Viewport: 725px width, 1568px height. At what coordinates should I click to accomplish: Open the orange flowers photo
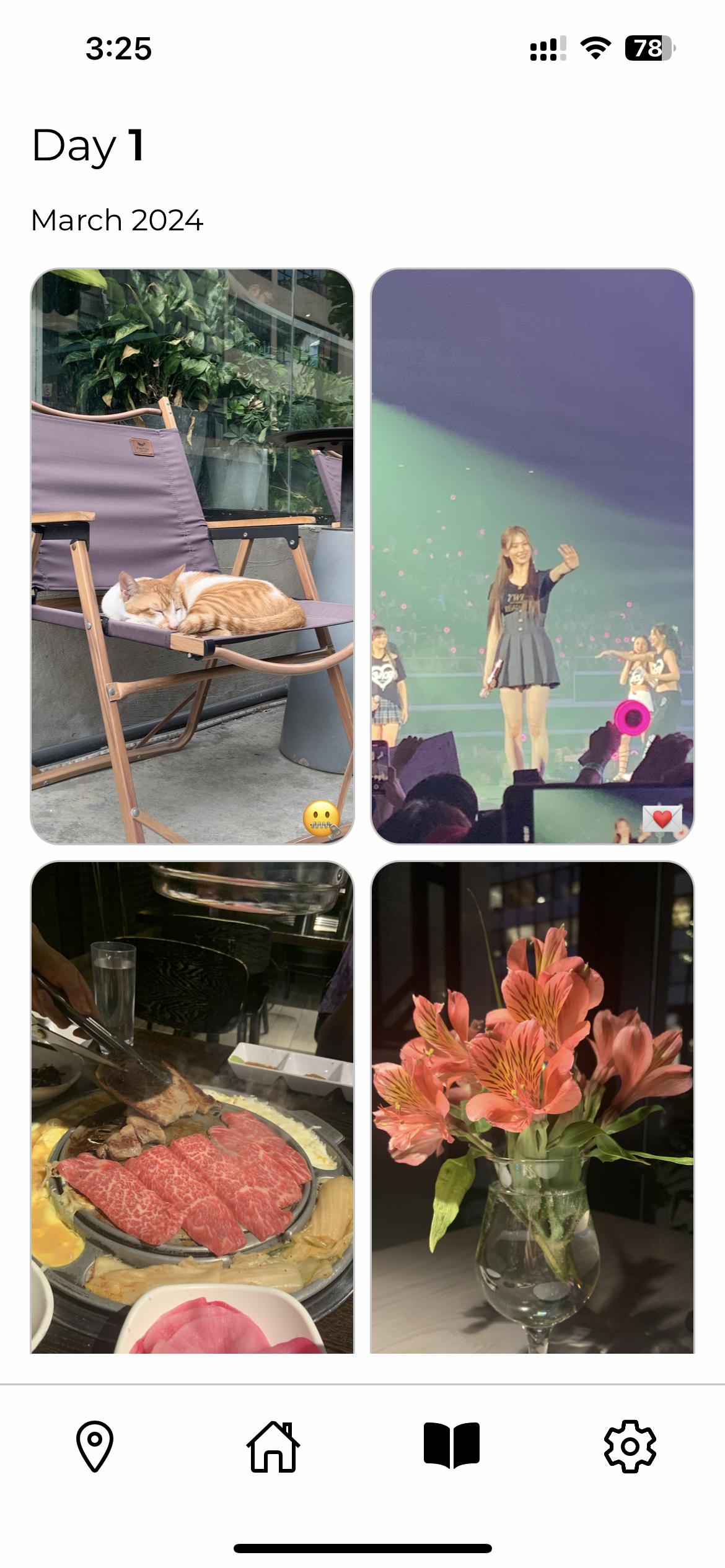532,1107
